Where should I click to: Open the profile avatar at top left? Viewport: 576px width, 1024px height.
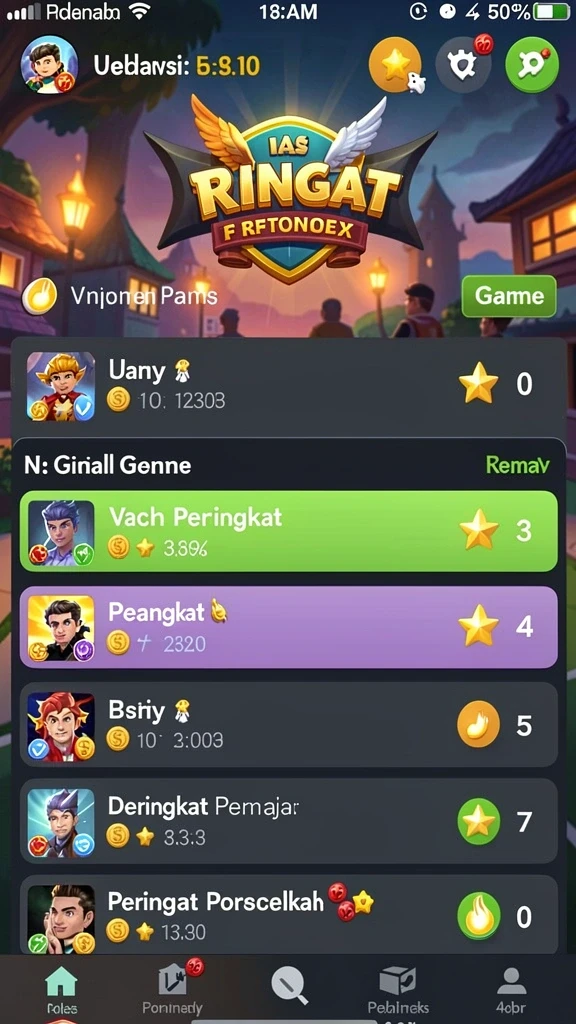coord(50,65)
